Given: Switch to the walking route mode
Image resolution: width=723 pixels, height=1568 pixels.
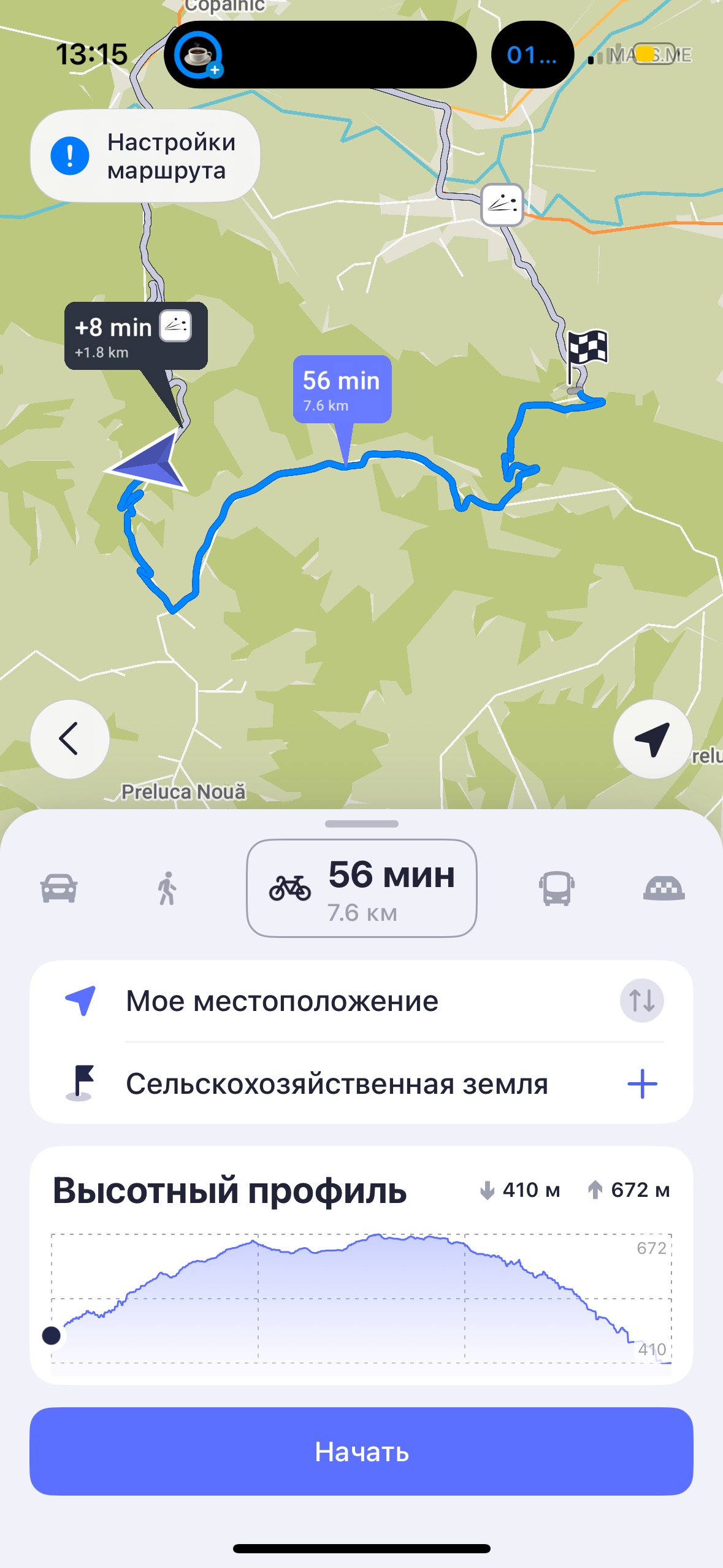Looking at the screenshot, I should coord(167,888).
